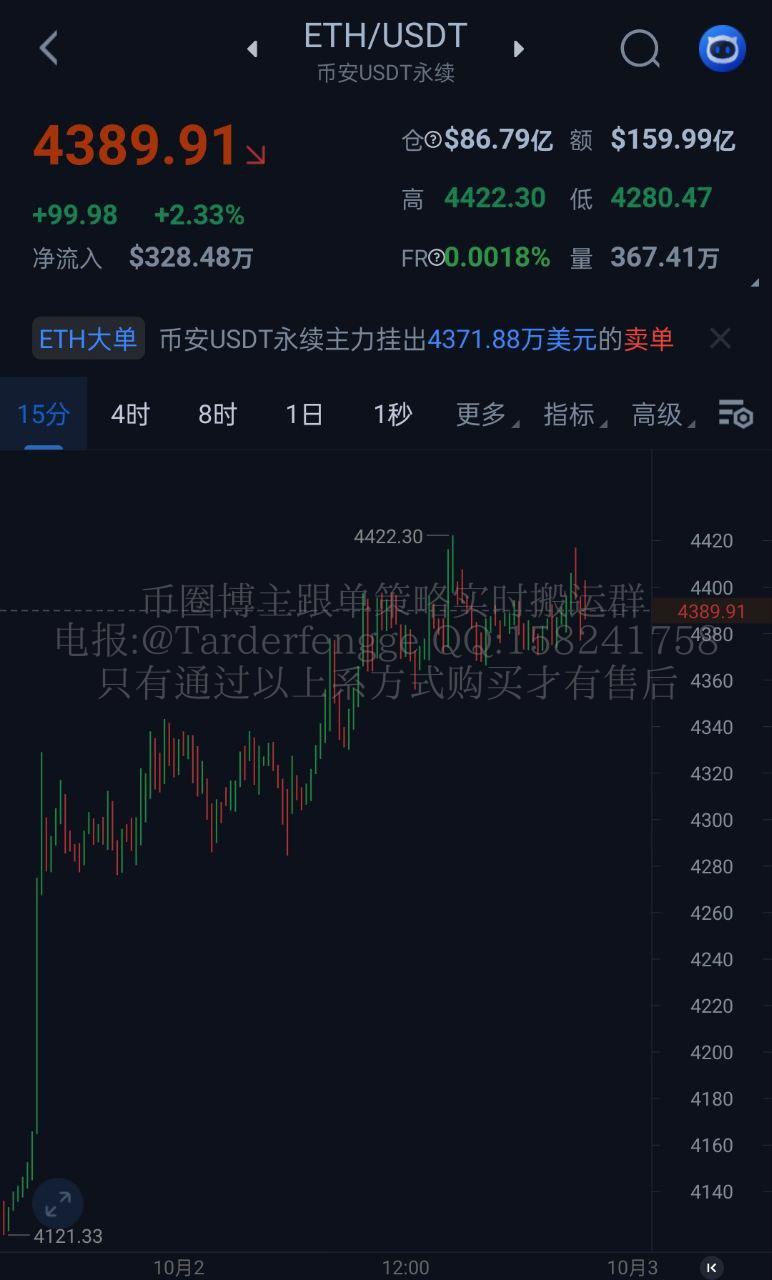772x1280 pixels.
Task: Open the search magnifier icon
Action: (x=640, y=48)
